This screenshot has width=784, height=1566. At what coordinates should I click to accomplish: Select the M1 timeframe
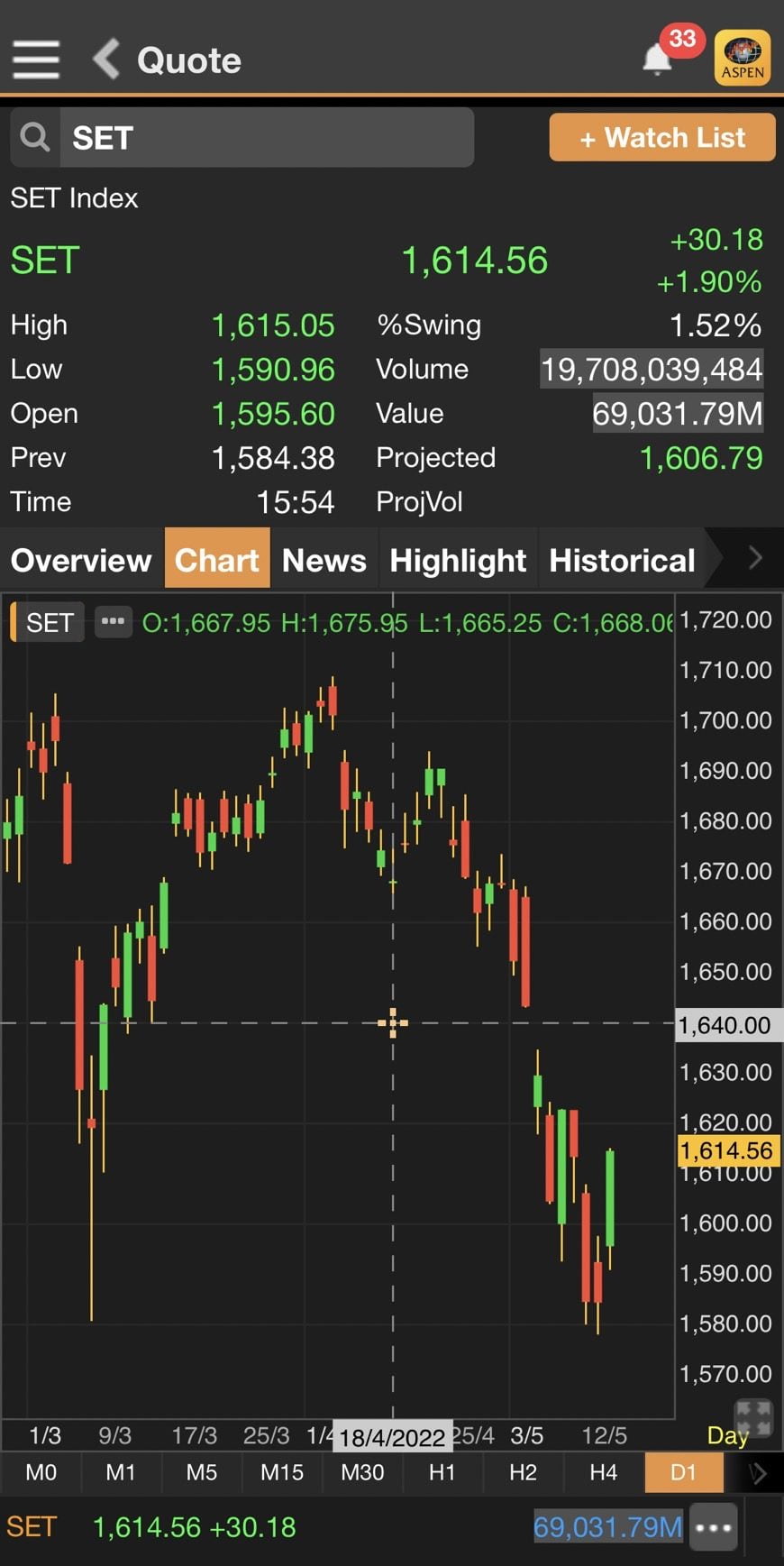click(121, 1472)
